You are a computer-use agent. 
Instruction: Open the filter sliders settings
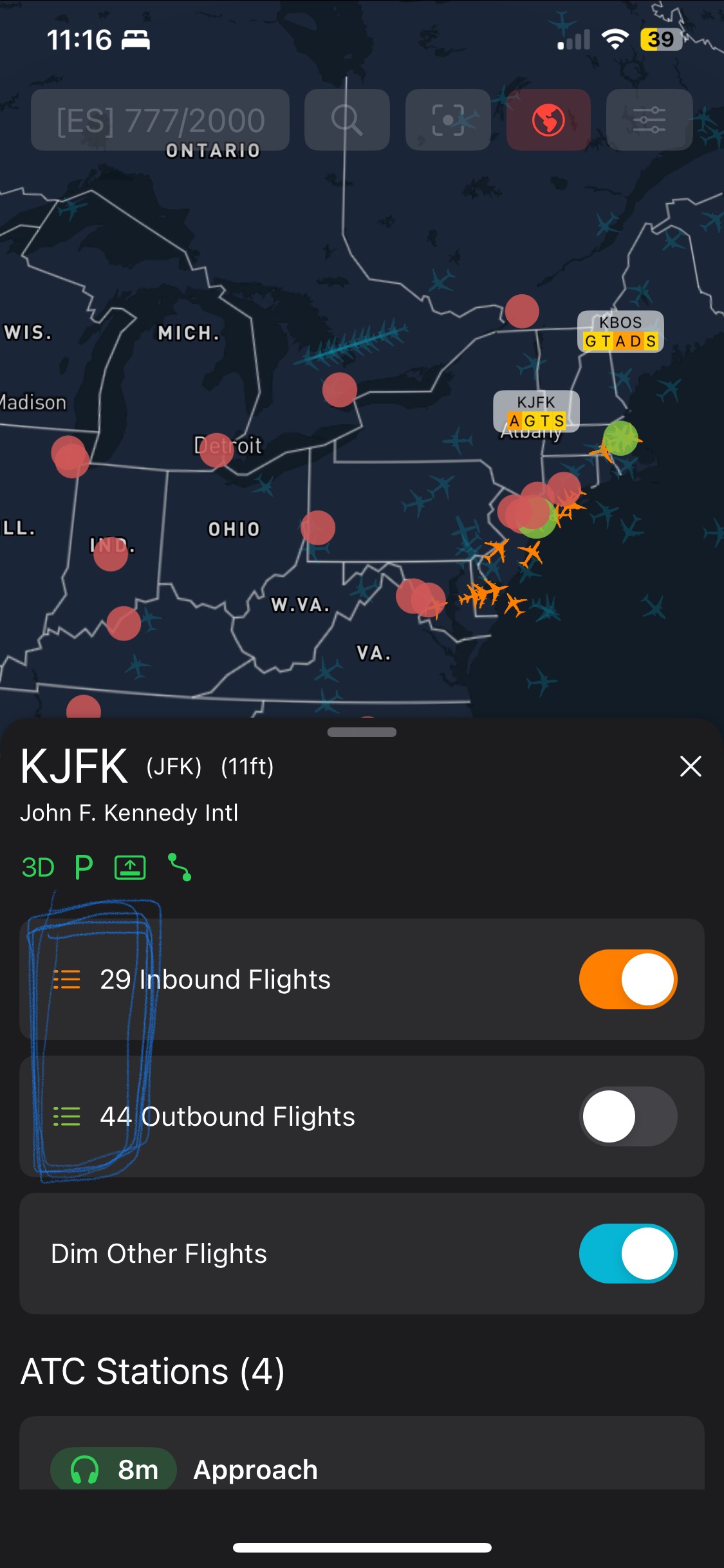pyautogui.click(x=649, y=120)
